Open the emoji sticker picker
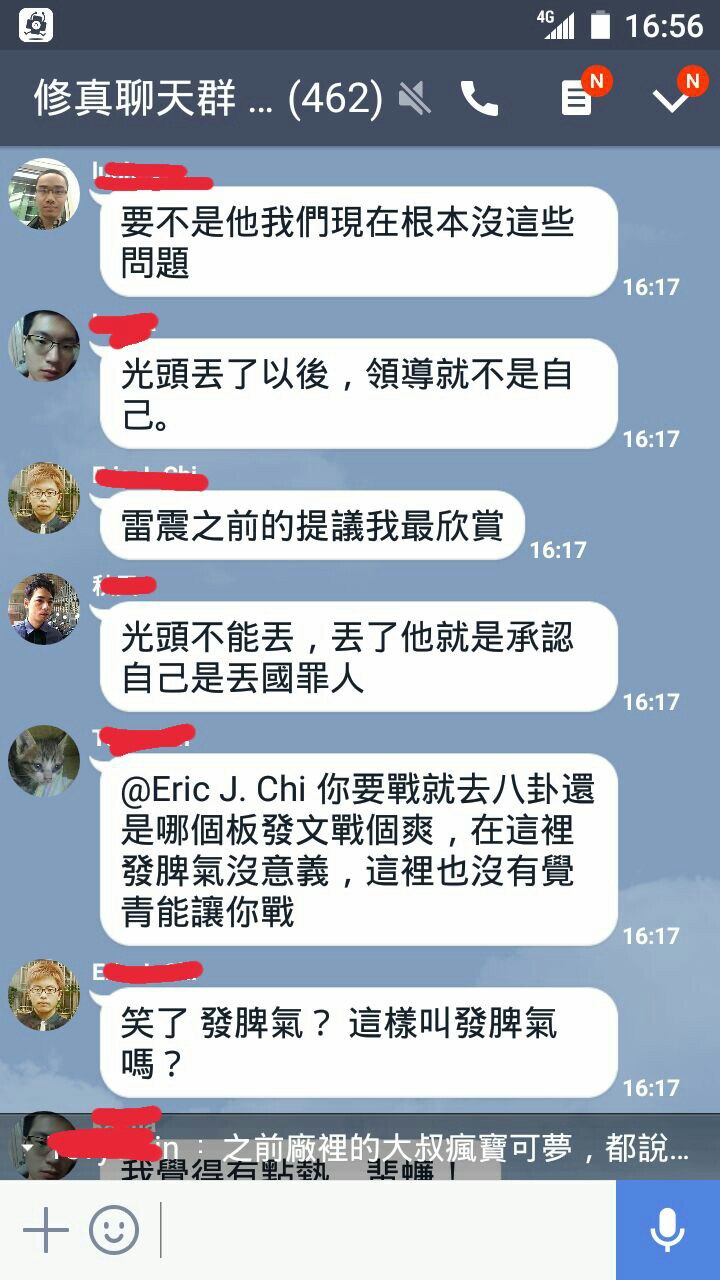 tap(114, 1230)
